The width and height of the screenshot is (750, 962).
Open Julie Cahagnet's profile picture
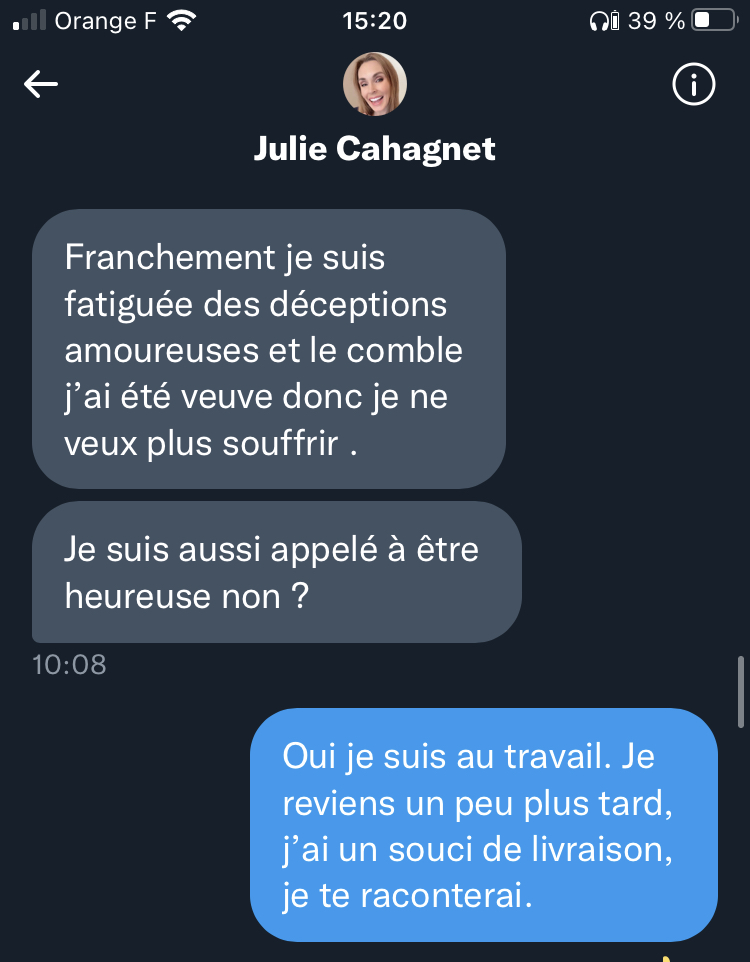coord(375,84)
